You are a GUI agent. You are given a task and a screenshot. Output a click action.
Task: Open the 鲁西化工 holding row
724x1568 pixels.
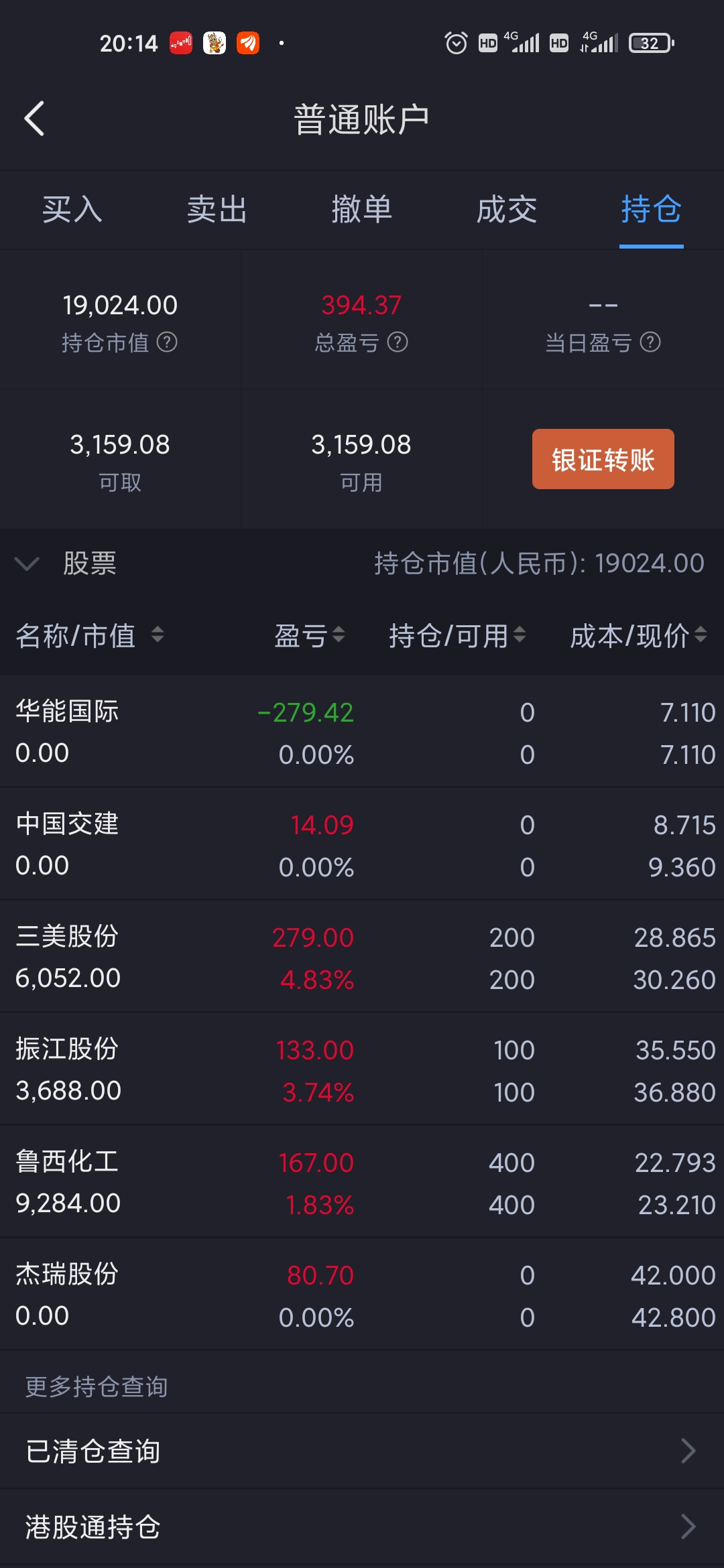[x=362, y=1182]
